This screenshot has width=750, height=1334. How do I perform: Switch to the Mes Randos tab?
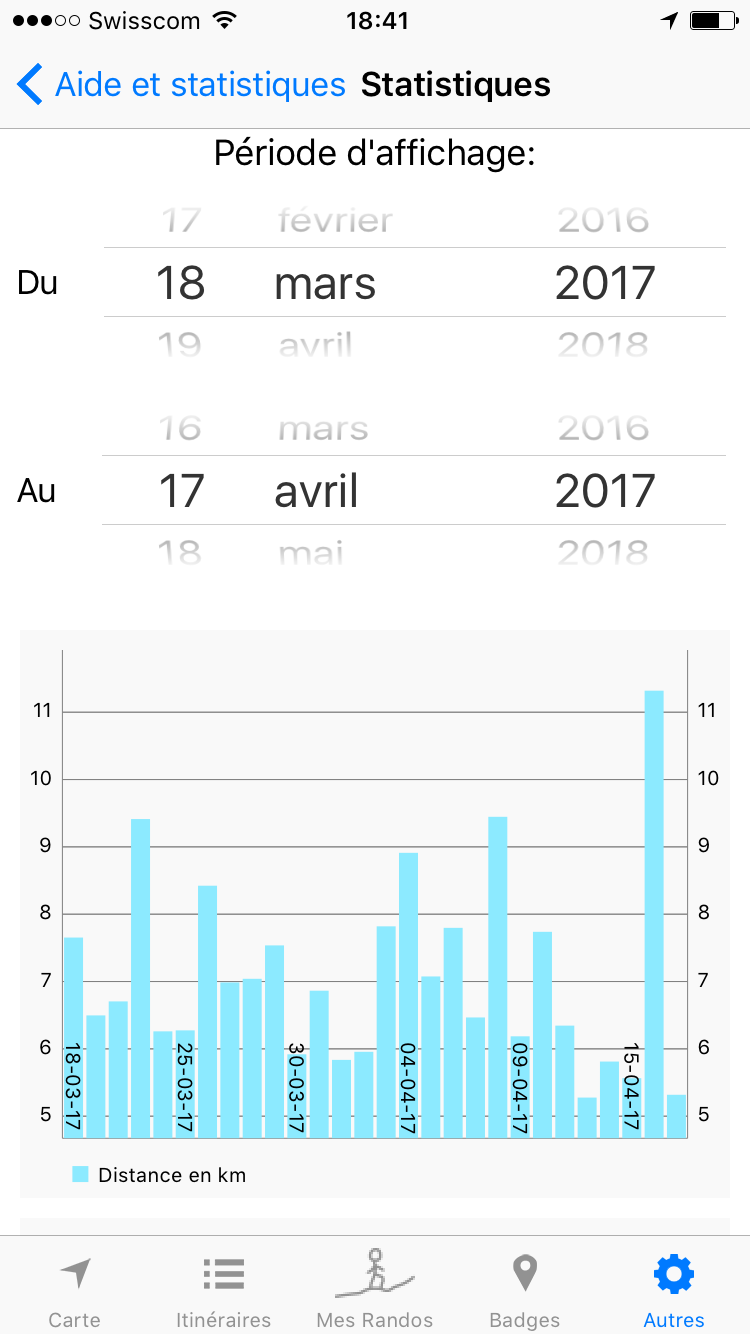click(375, 1290)
